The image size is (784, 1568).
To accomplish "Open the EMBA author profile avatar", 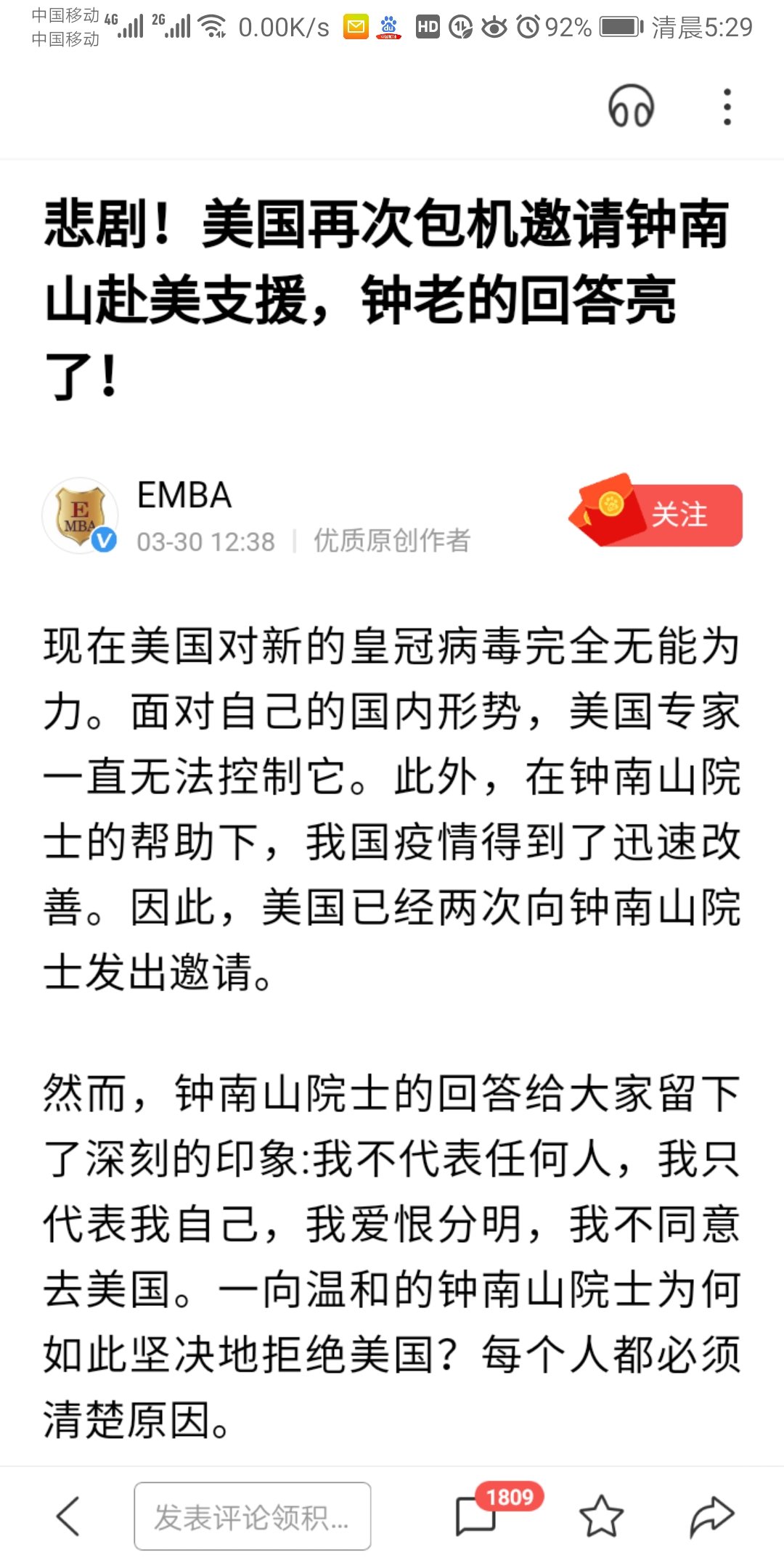I will 81,515.
